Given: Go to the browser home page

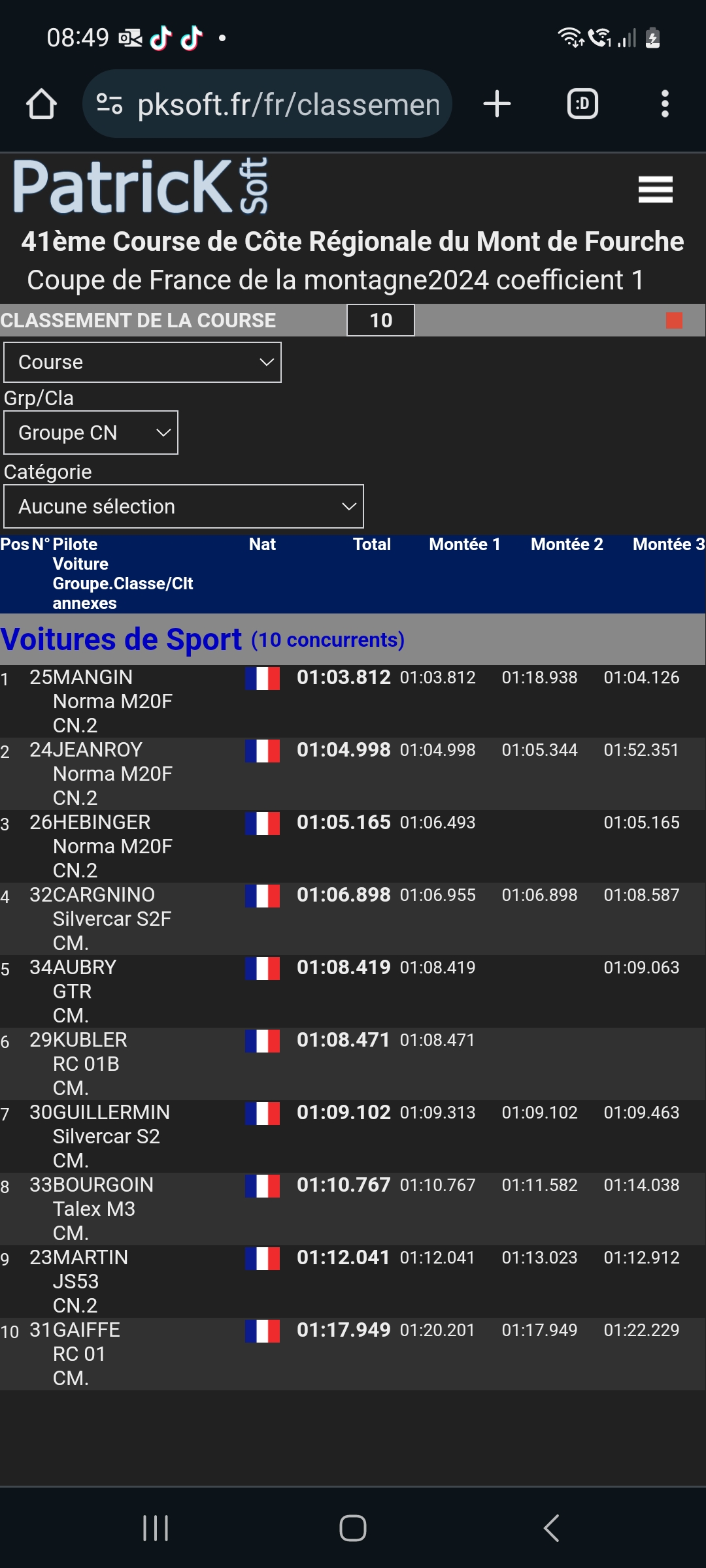Looking at the screenshot, I should pos(41,104).
